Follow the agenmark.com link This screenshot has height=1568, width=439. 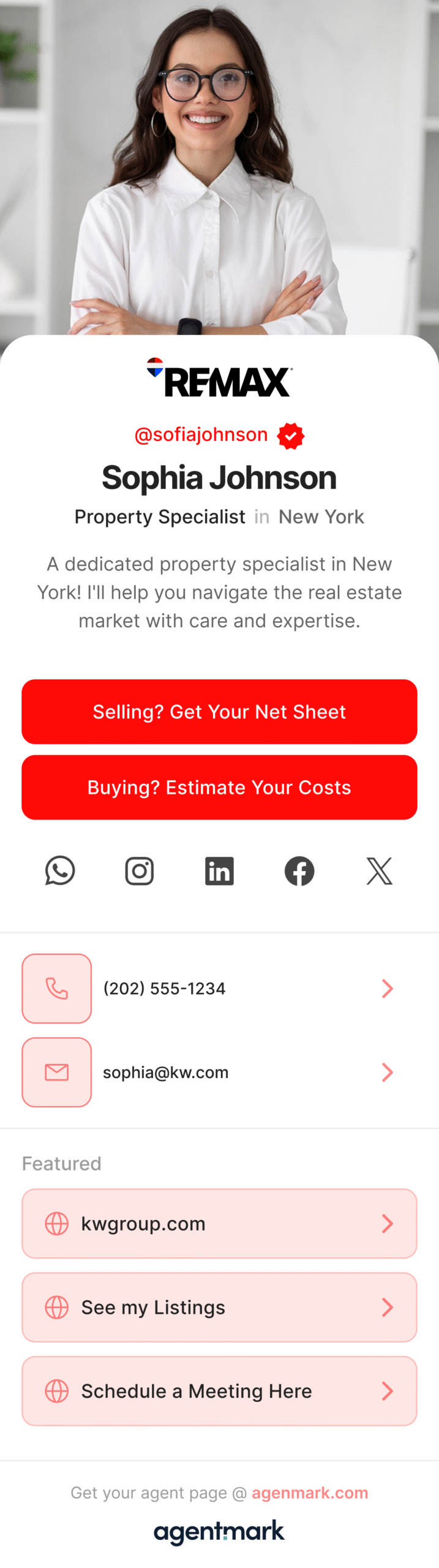pyautogui.click(x=310, y=1493)
